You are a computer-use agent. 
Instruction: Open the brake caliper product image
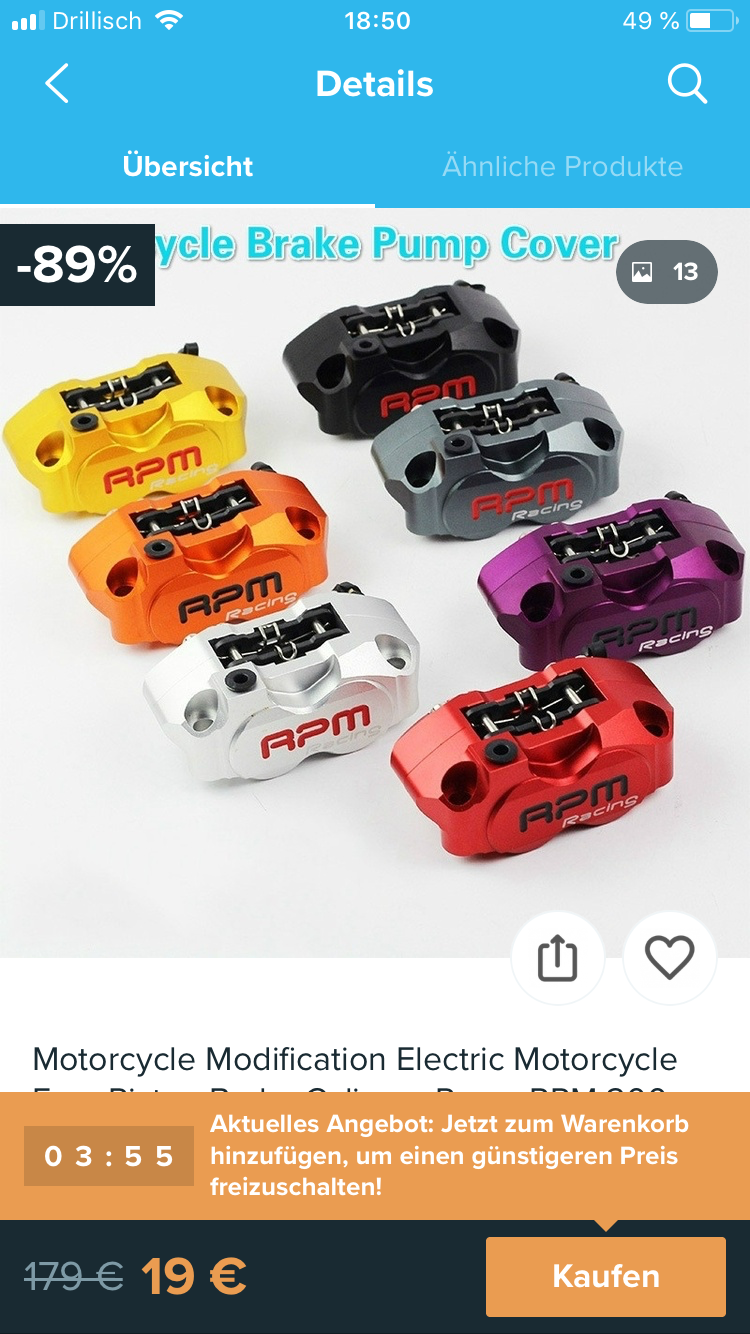click(x=375, y=580)
